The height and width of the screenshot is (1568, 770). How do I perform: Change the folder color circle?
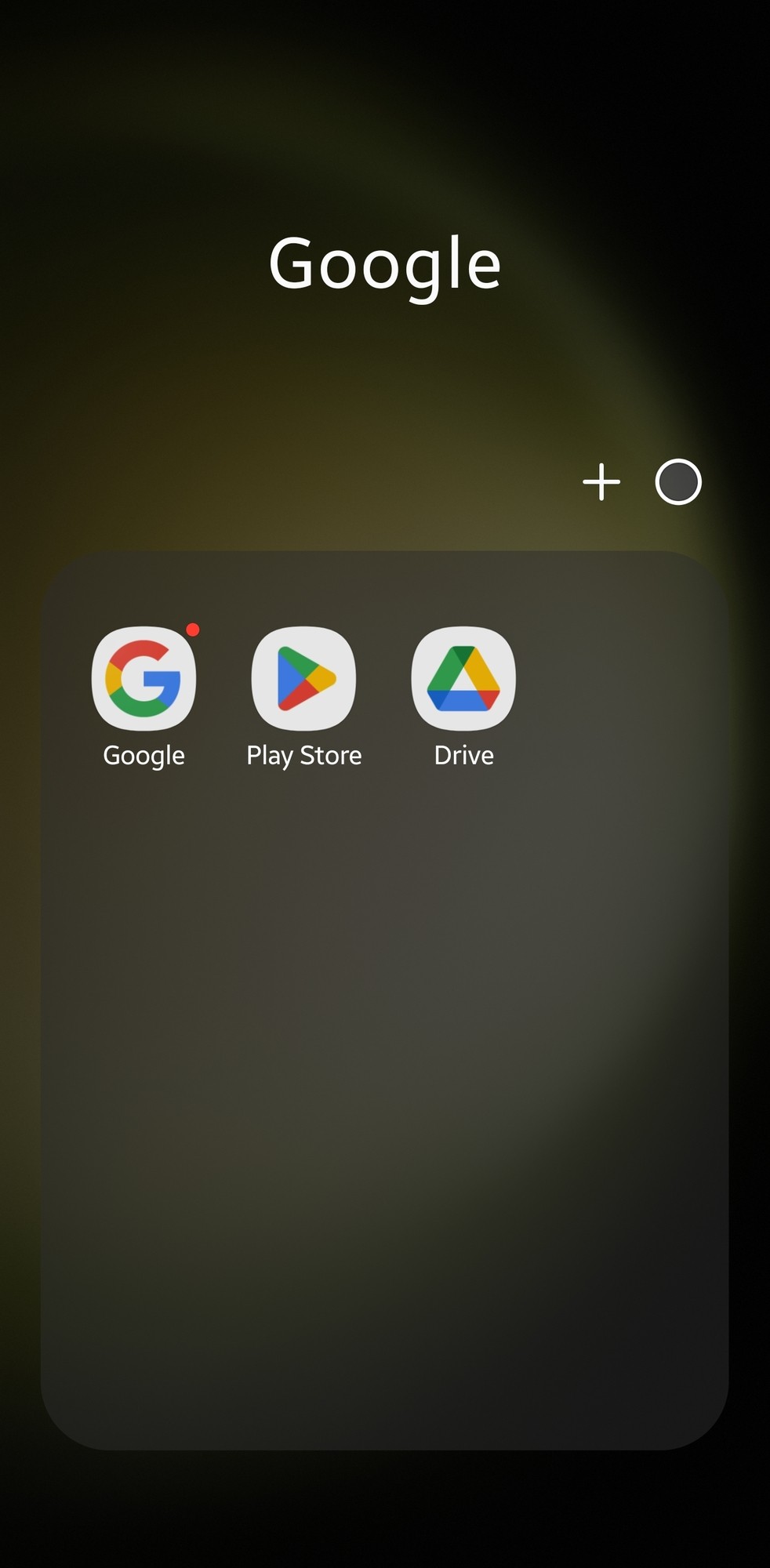pyautogui.click(x=678, y=481)
